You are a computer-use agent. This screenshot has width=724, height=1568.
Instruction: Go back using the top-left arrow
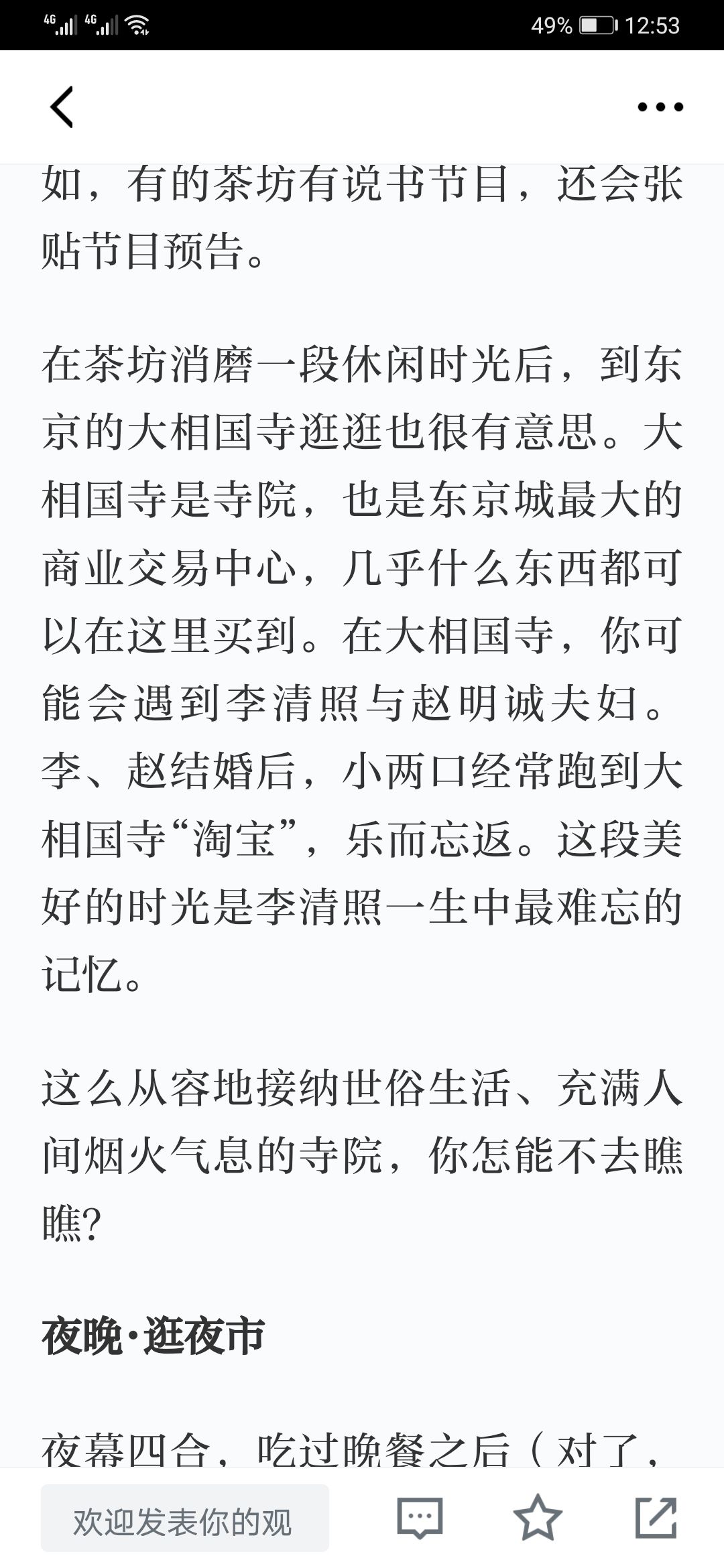(x=62, y=107)
